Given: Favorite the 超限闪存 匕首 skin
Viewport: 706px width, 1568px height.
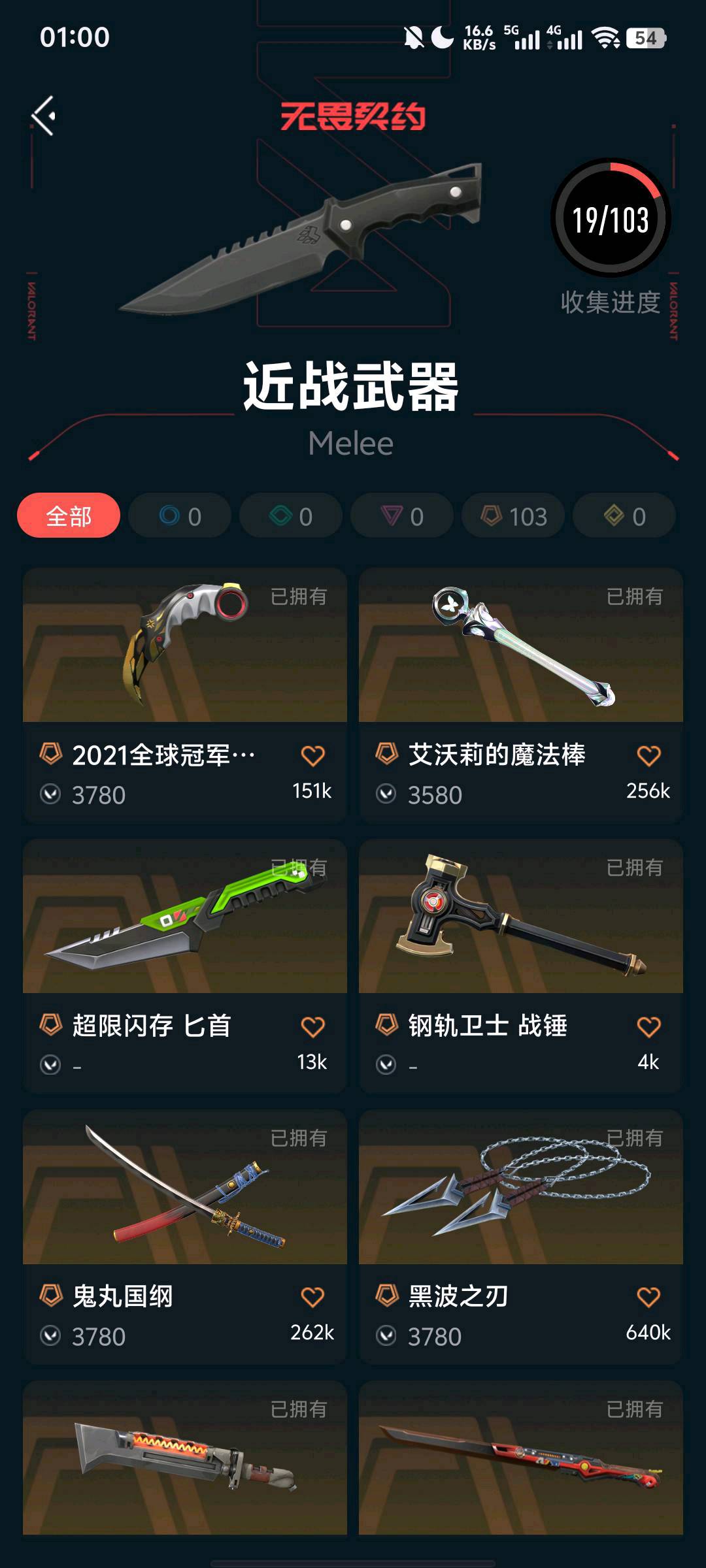Looking at the screenshot, I should [x=312, y=1027].
